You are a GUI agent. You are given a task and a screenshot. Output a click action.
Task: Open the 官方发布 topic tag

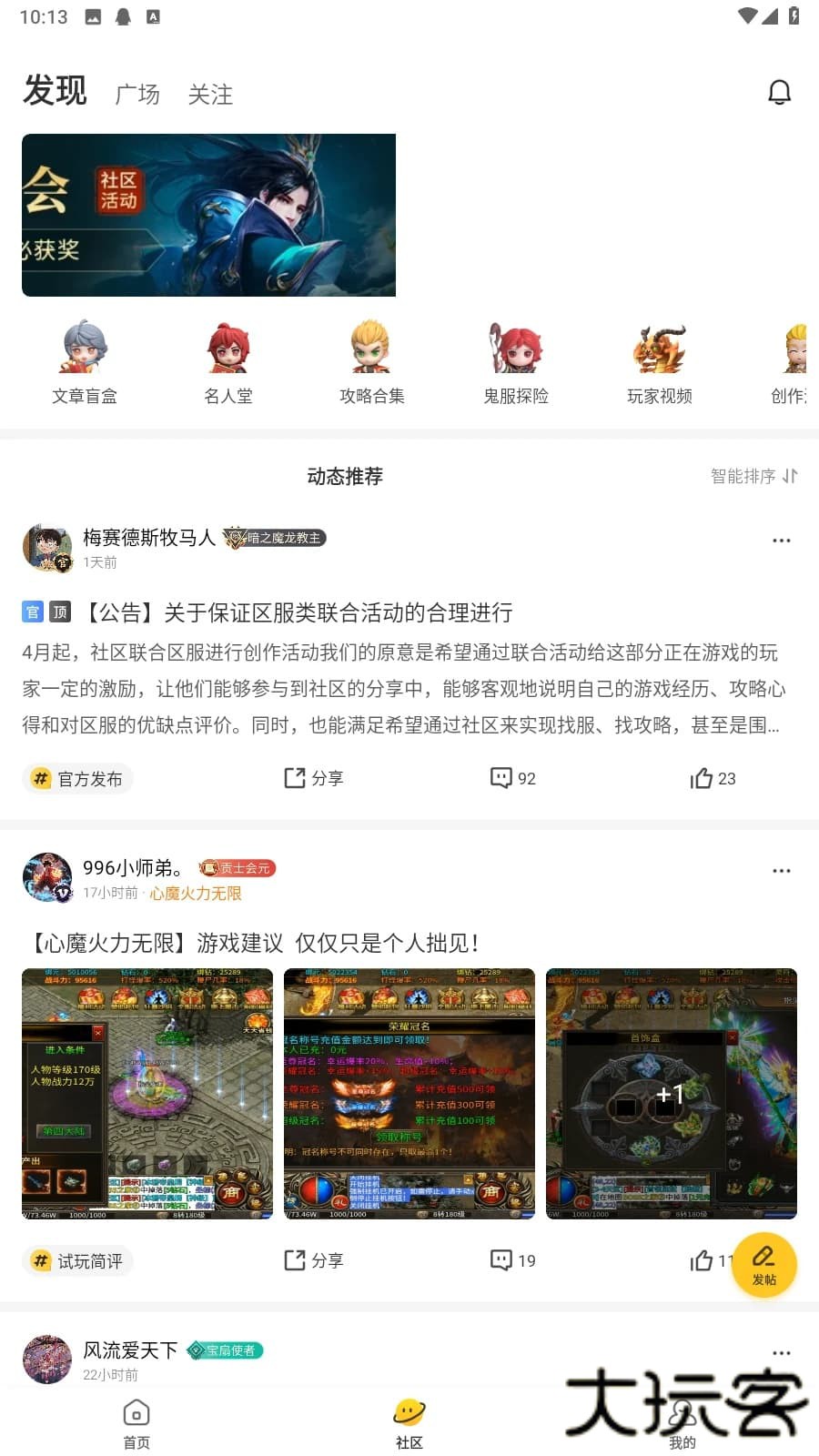[77, 778]
